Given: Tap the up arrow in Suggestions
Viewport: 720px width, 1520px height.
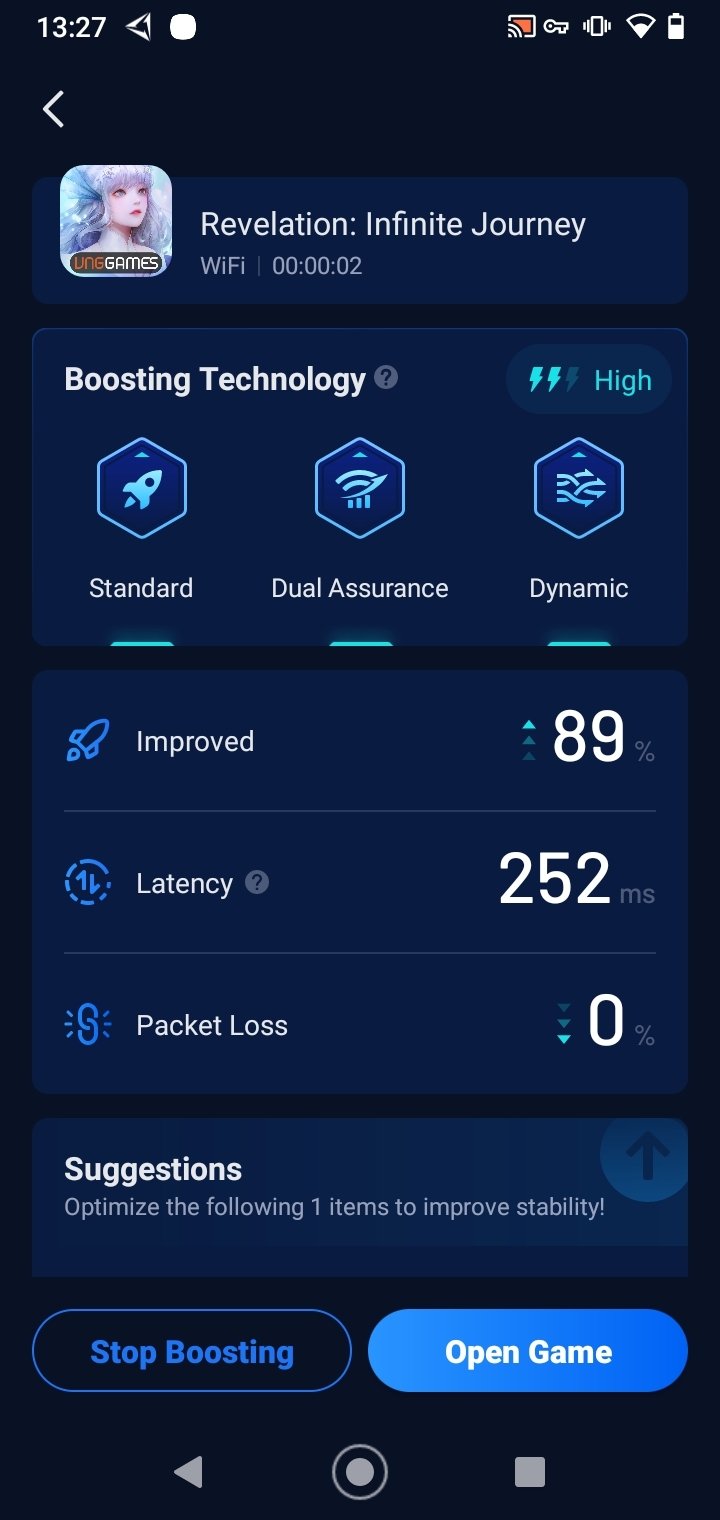Looking at the screenshot, I should coord(646,1157).
